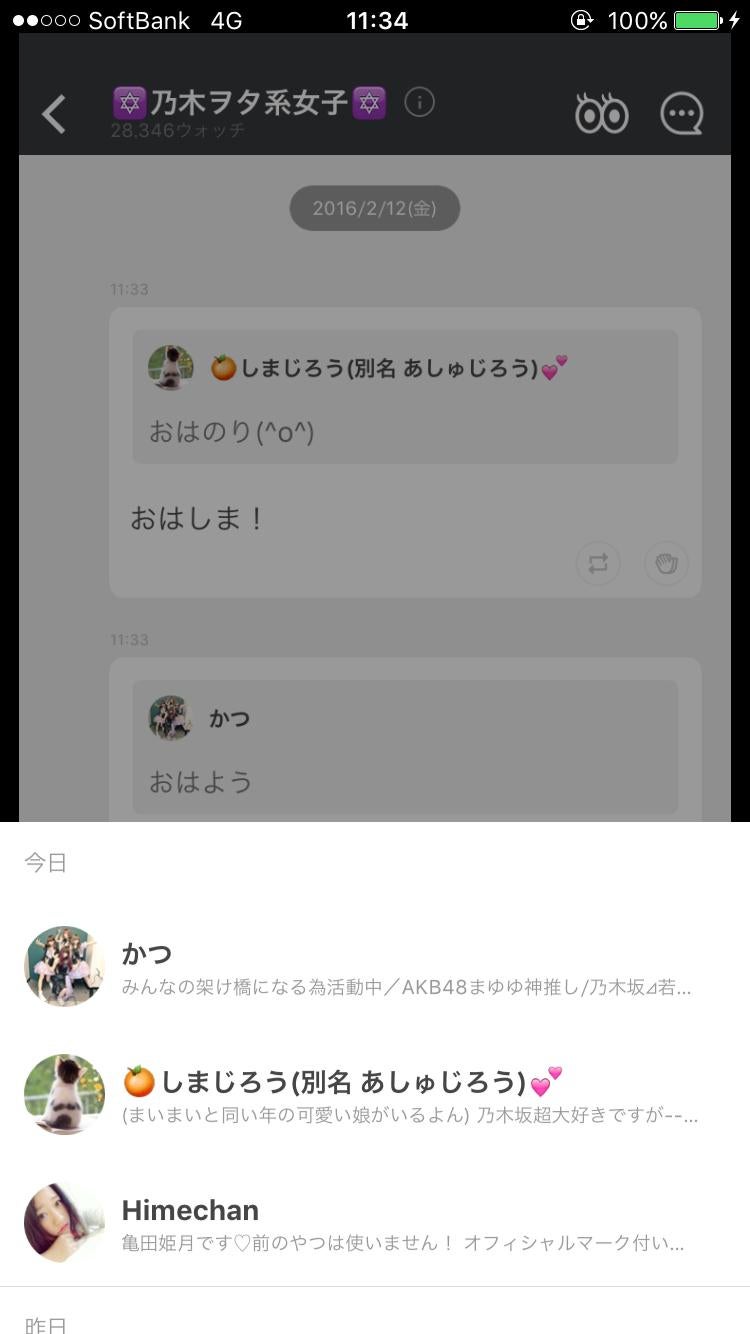This screenshot has height=1334, width=750.
Task: Tap the clap hand icon on おはしま！ message
Action: (x=666, y=564)
